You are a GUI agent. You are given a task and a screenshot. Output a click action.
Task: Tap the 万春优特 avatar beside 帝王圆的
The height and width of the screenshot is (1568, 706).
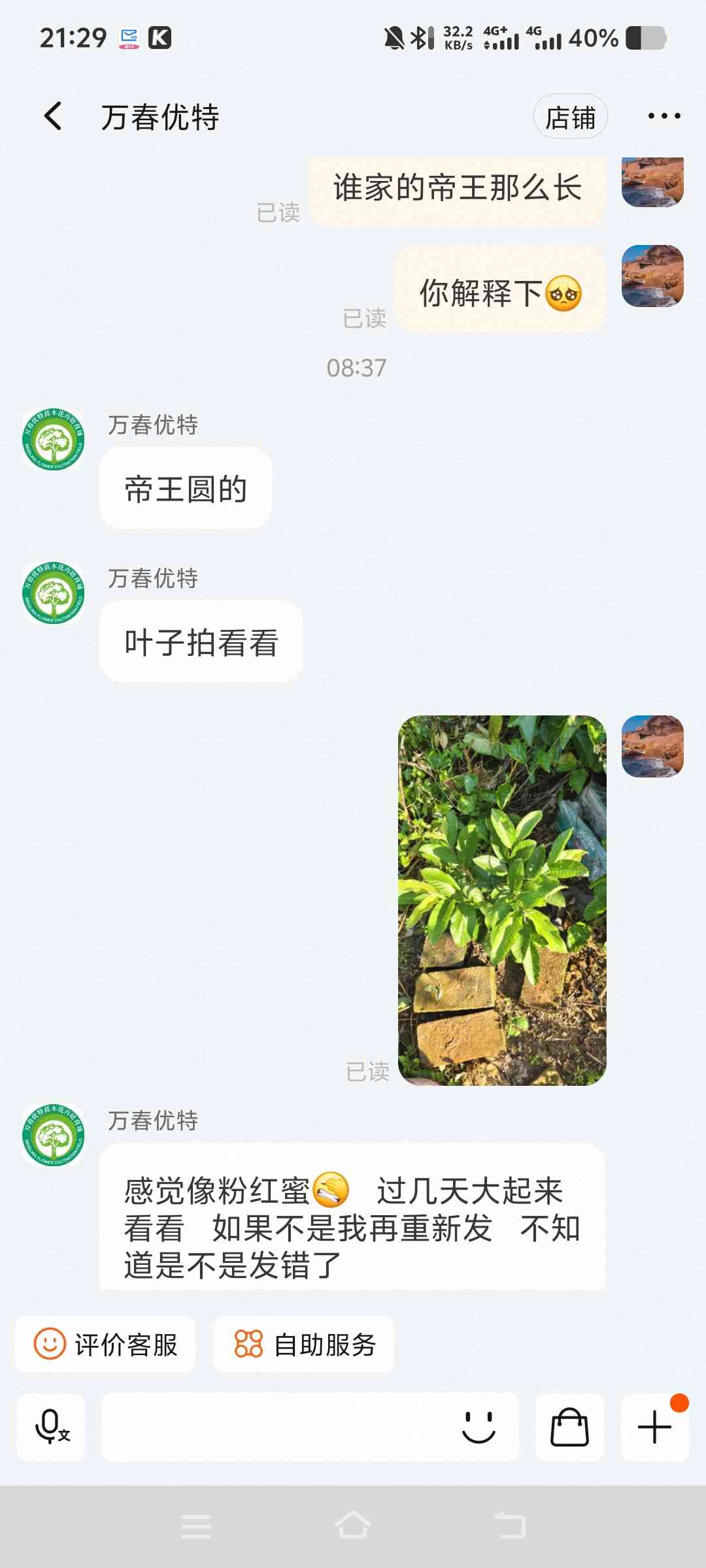click(54, 440)
